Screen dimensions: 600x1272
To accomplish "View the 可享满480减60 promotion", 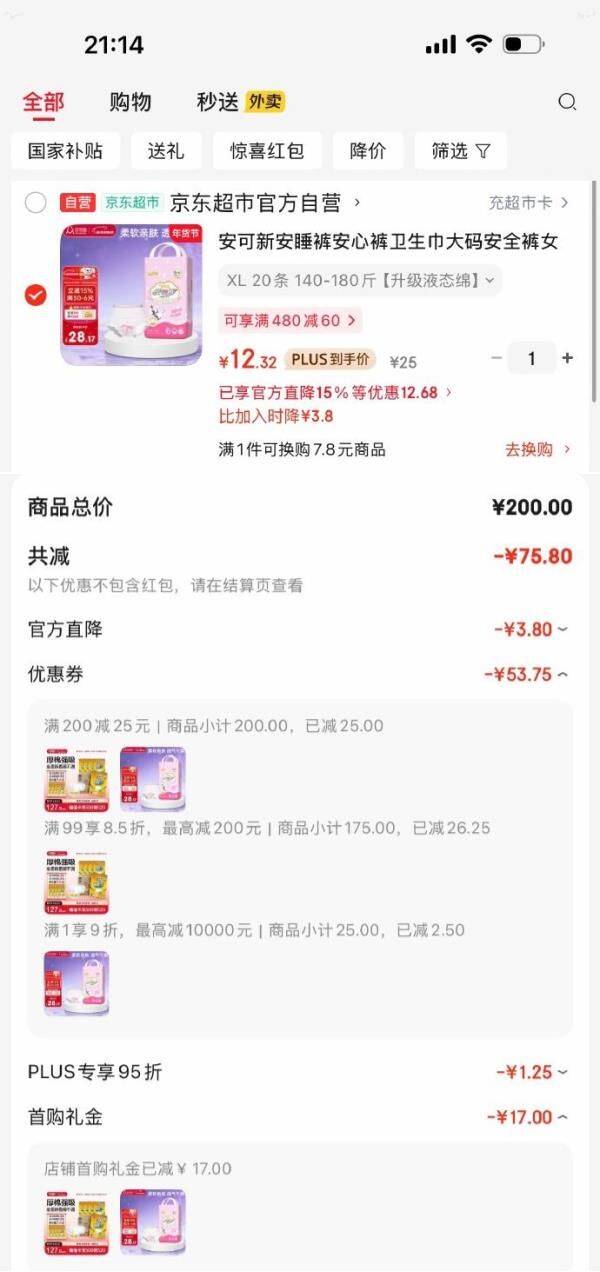I will 290,321.
